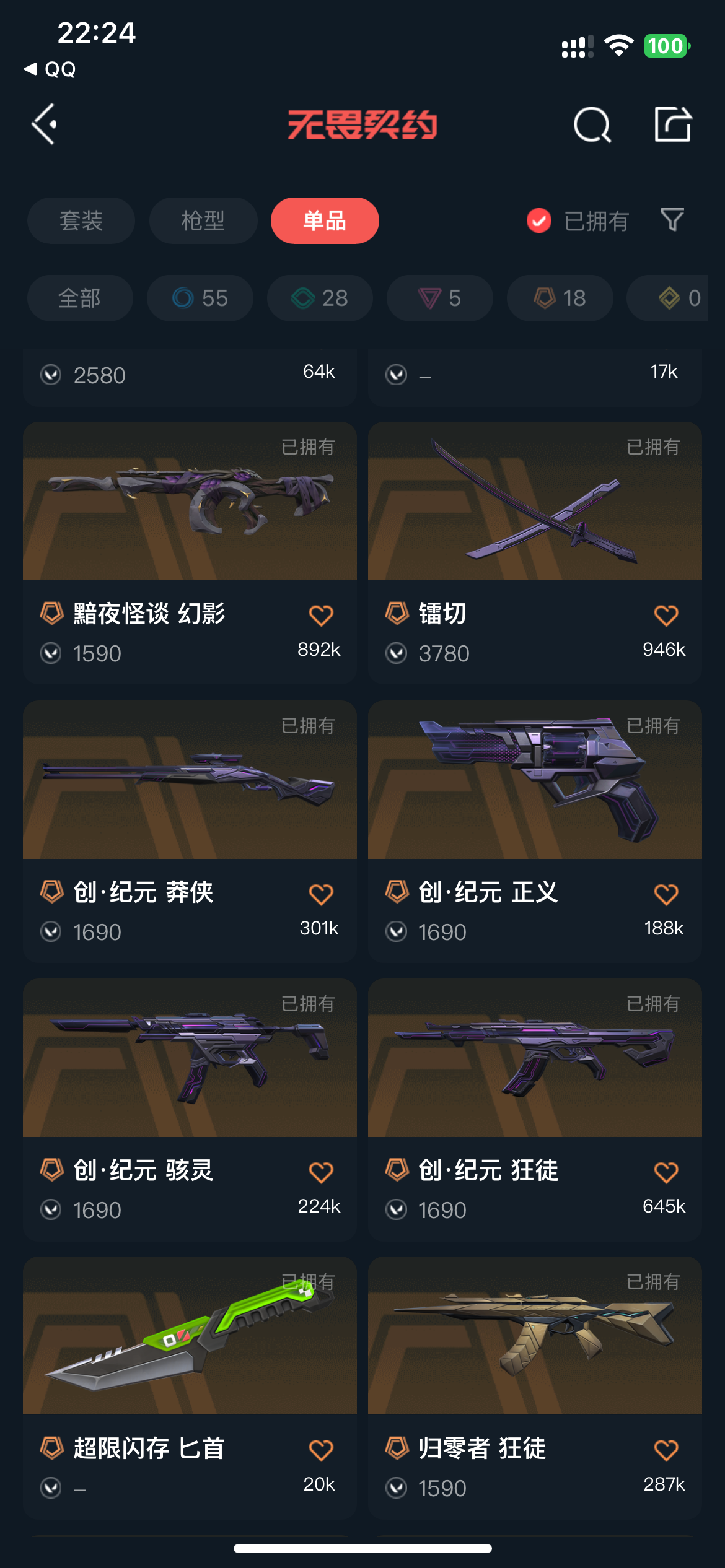The image size is (725, 1568).
Task: Filter by the blue rarity chip showing 55
Action: (x=200, y=298)
